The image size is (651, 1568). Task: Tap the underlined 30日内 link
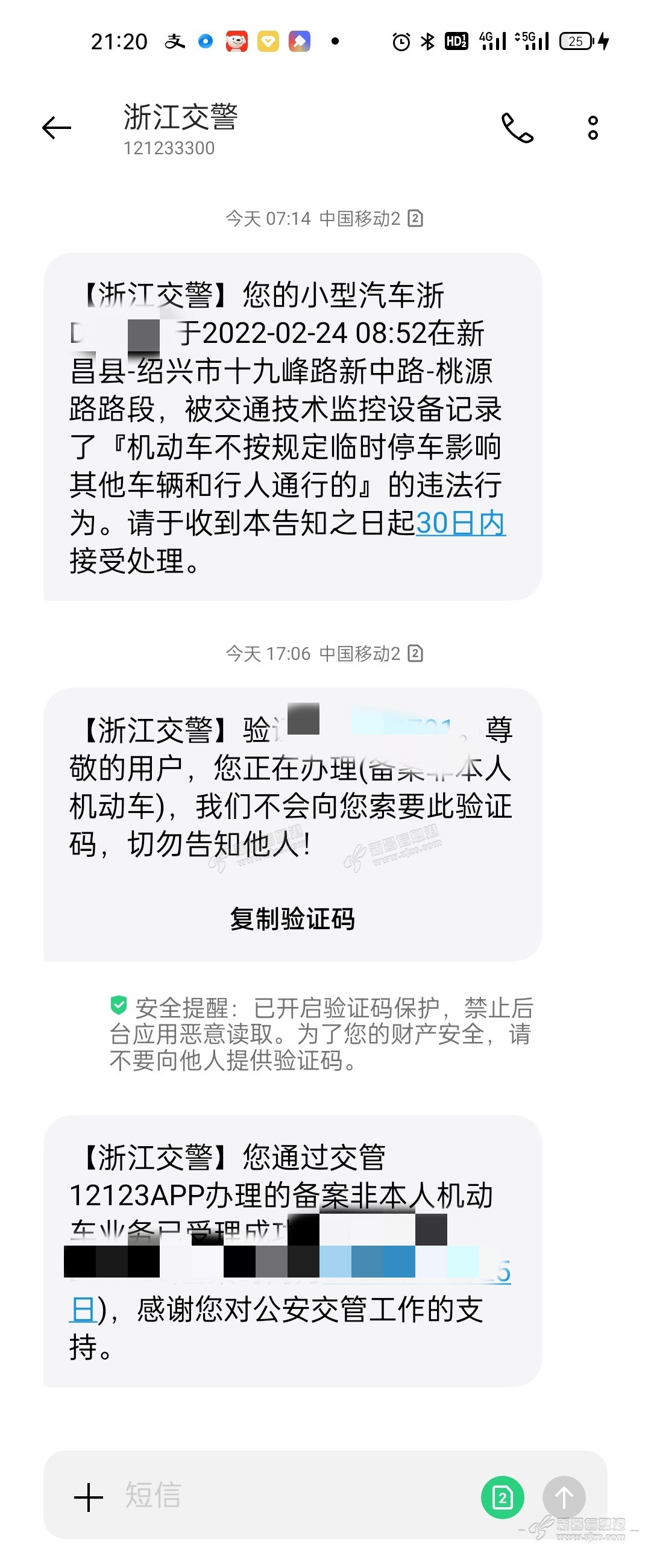[461, 523]
